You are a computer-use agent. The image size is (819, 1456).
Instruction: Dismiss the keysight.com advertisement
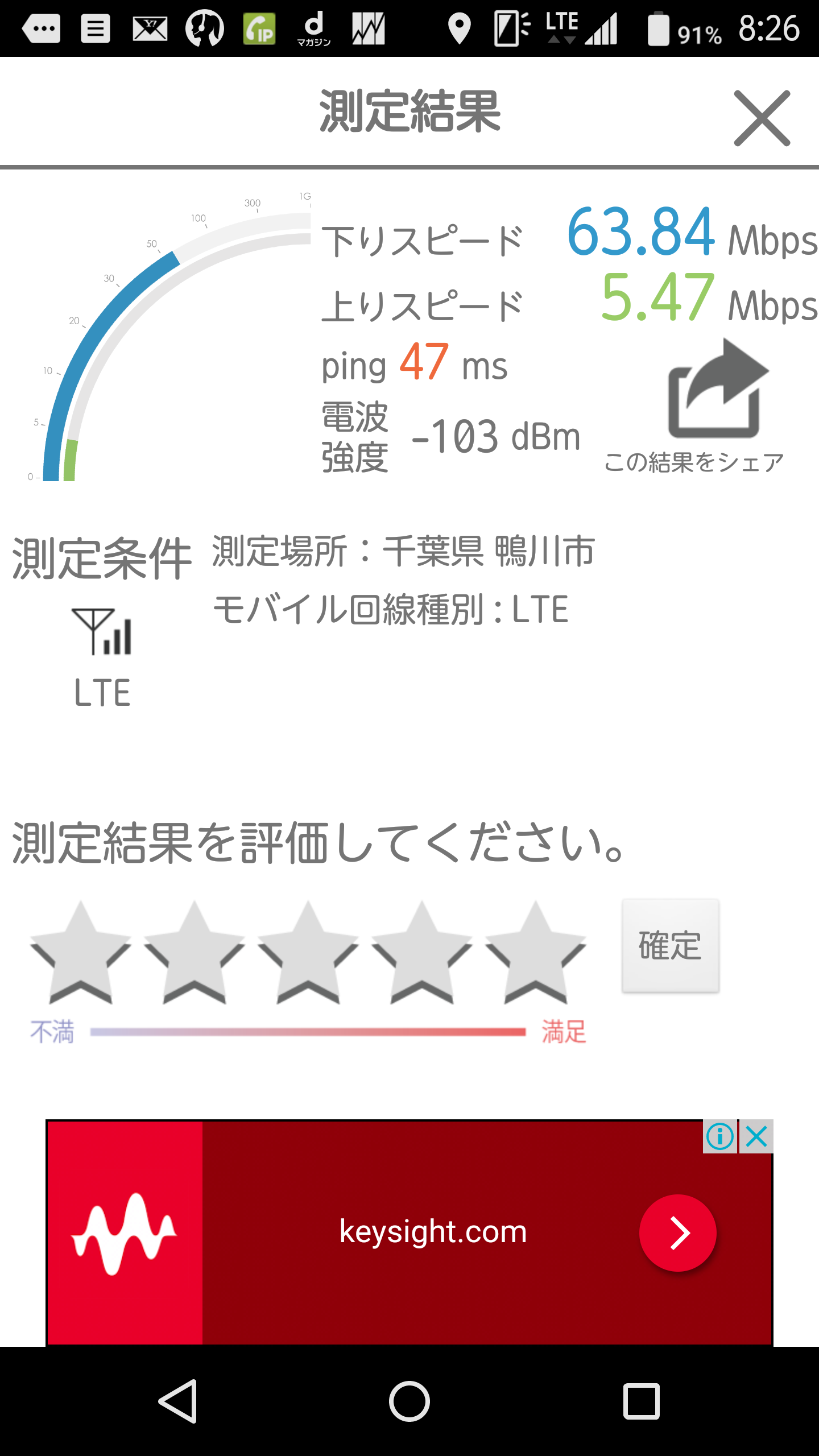tap(756, 1137)
